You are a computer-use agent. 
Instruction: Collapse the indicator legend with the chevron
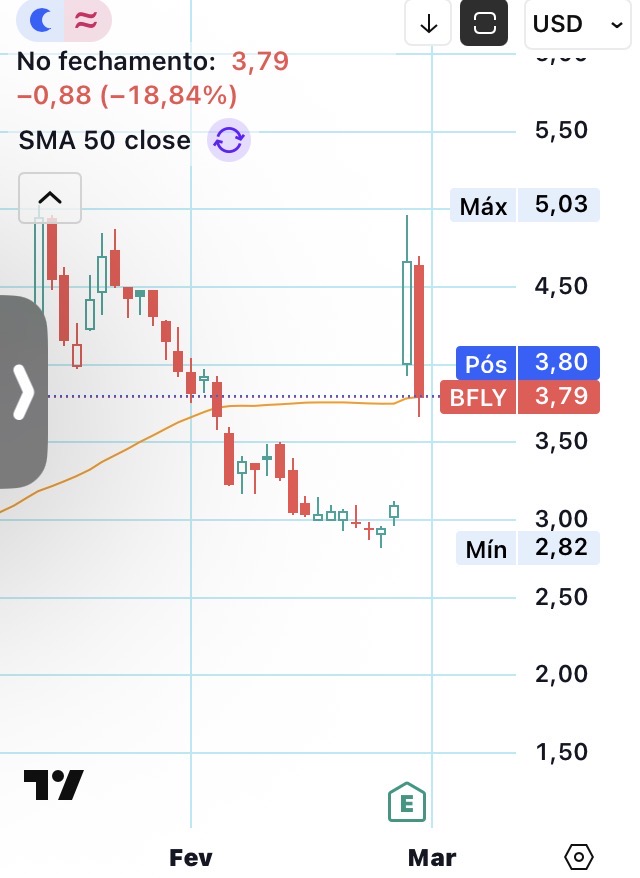coord(50,197)
